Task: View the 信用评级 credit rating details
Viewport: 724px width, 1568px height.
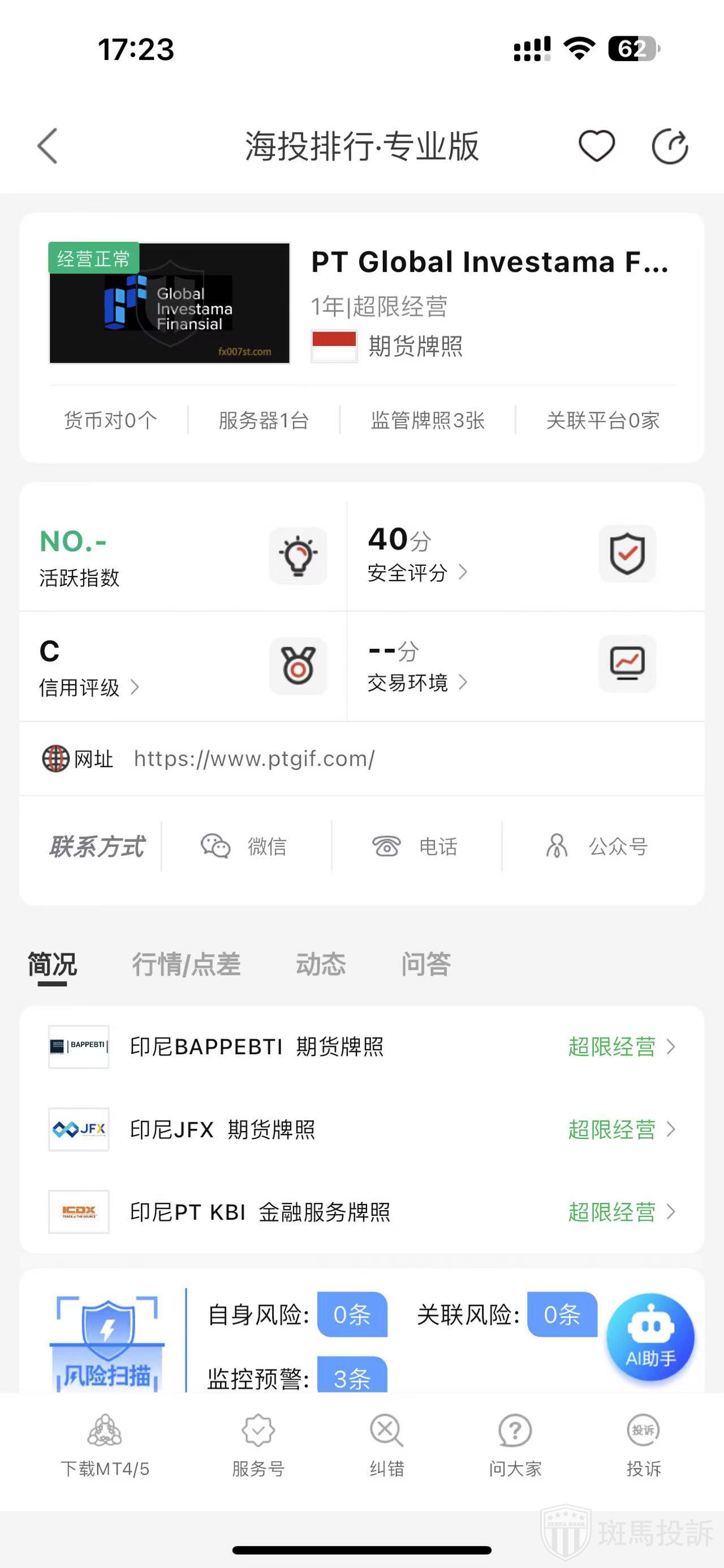Action: pyautogui.click(x=89, y=687)
